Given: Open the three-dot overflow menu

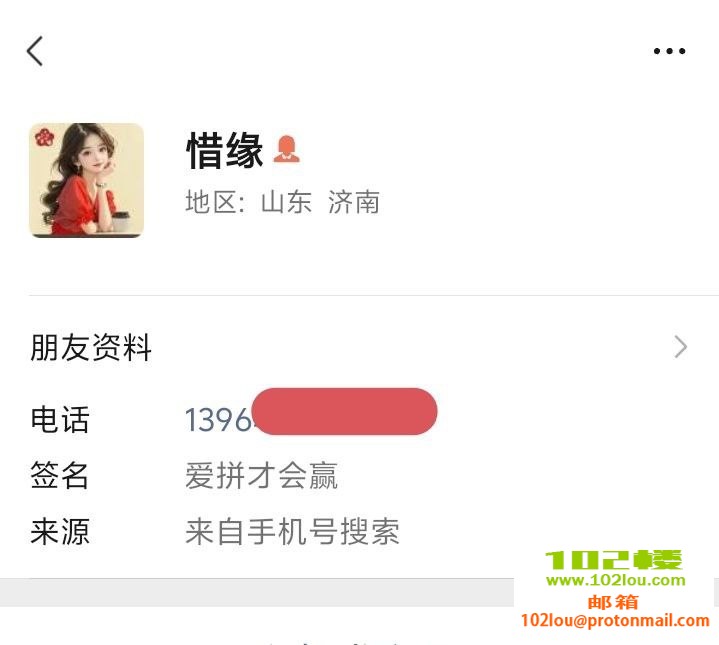Looking at the screenshot, I should click(669, 51).
